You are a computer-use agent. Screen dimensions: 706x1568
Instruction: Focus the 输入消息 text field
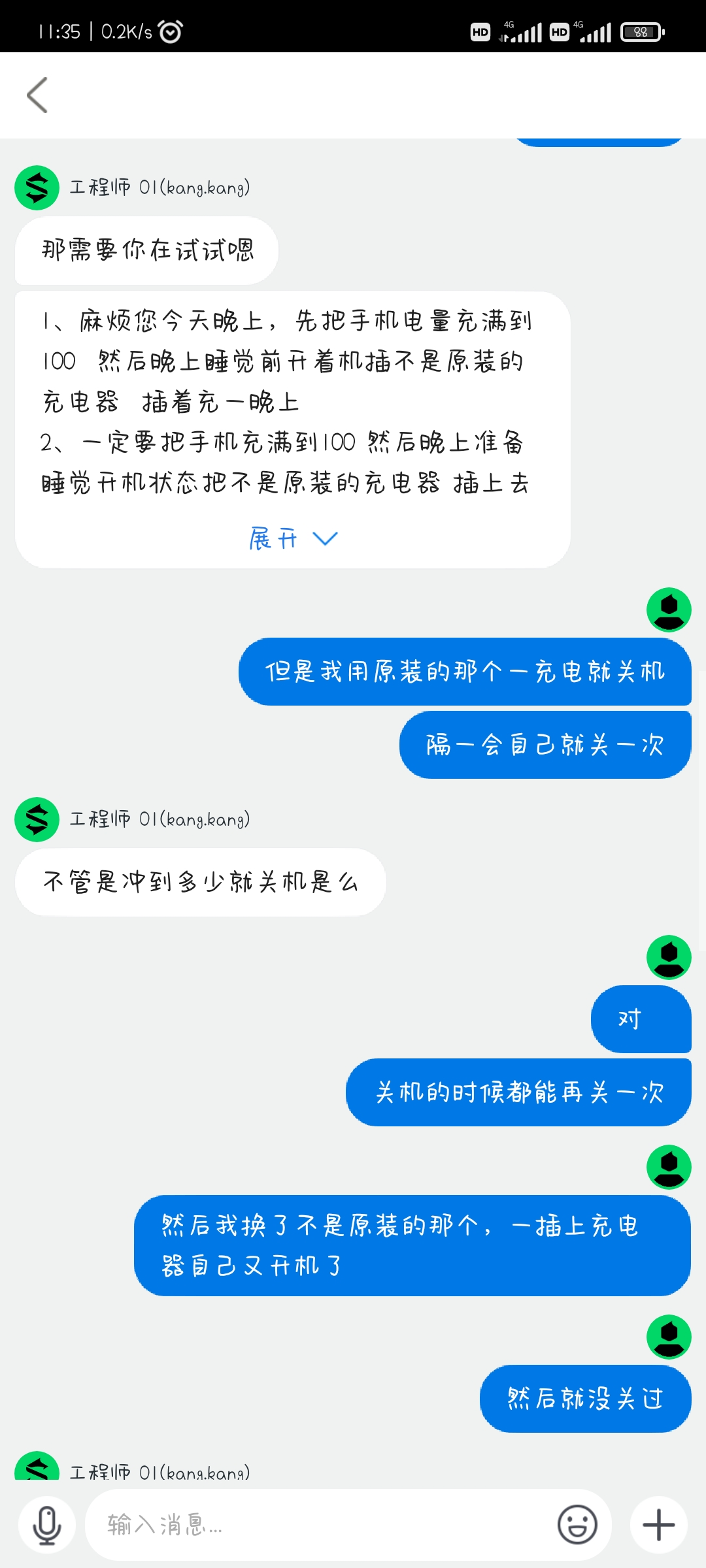[320, 1525]
